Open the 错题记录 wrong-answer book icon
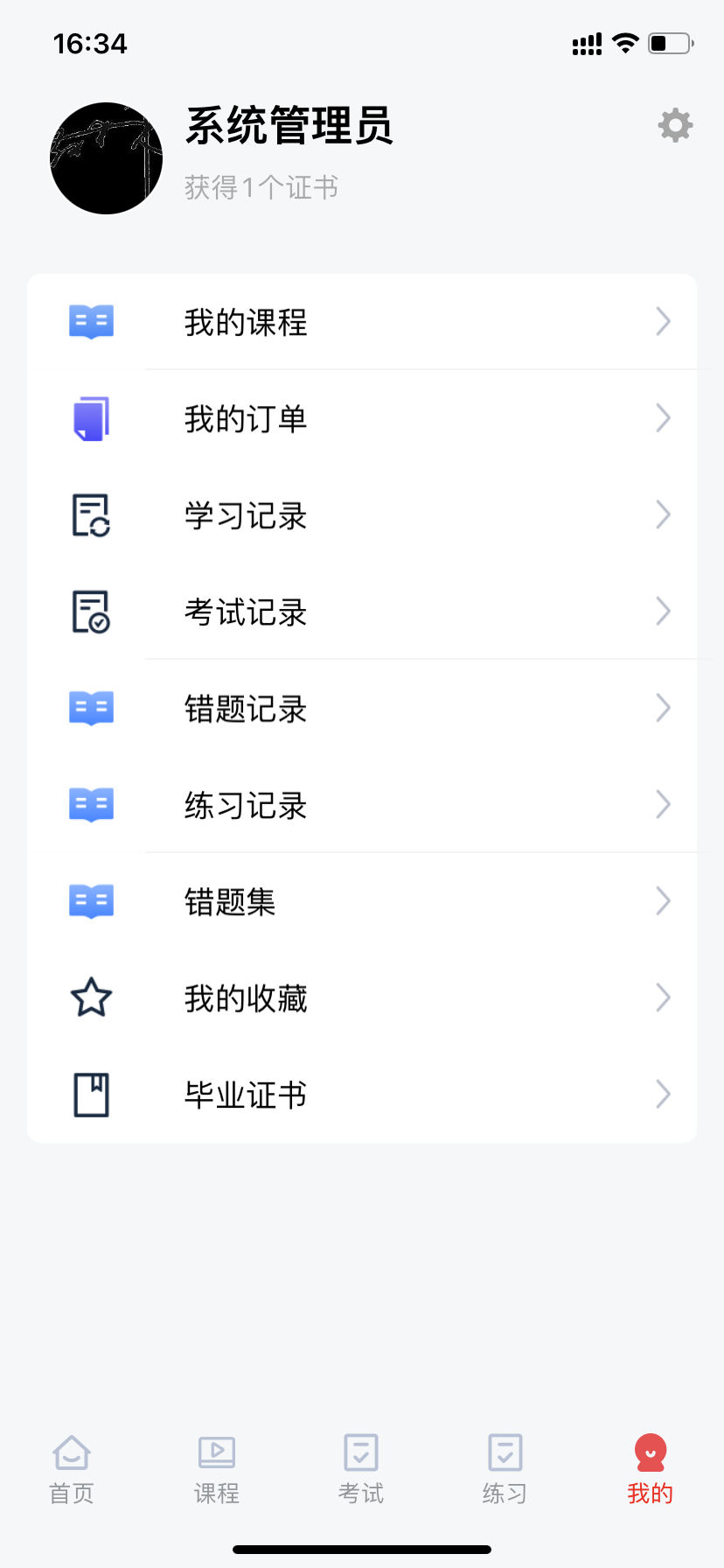The height and width of the screenshot is (1568, 724). click(91, 708)
